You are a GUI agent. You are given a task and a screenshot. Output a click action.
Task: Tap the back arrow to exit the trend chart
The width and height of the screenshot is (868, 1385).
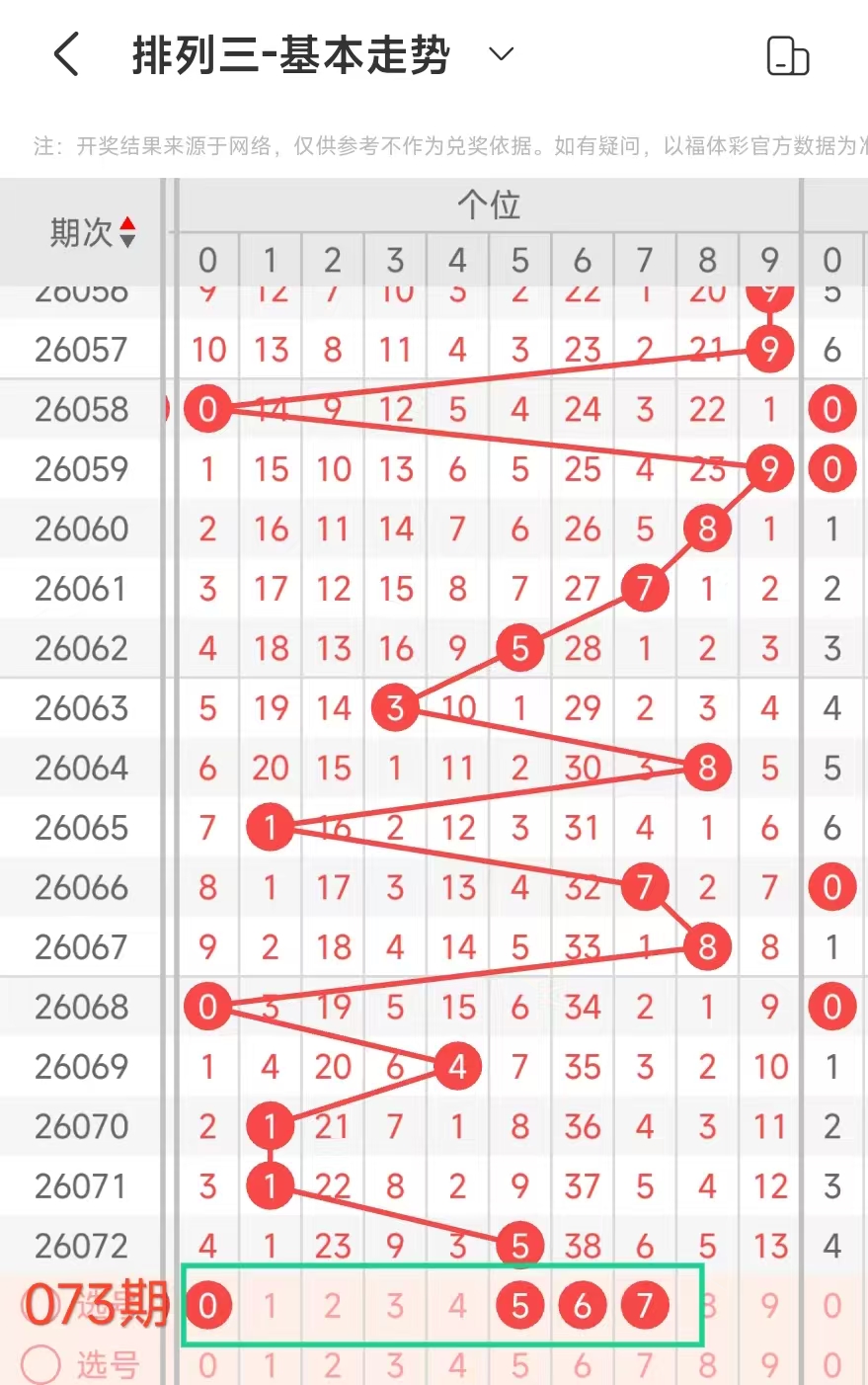coord(65,56)
